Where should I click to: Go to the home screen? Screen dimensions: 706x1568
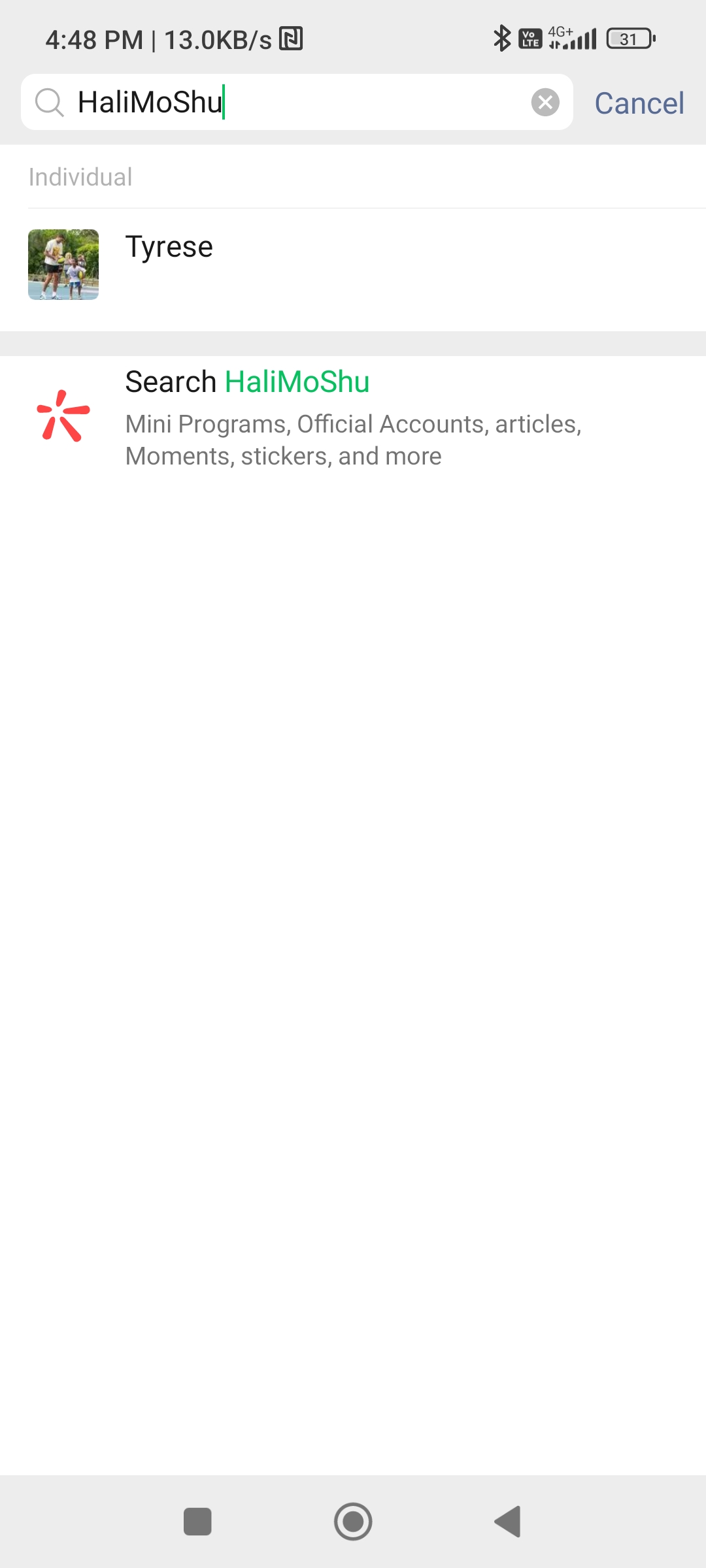tap(353, 1522)
